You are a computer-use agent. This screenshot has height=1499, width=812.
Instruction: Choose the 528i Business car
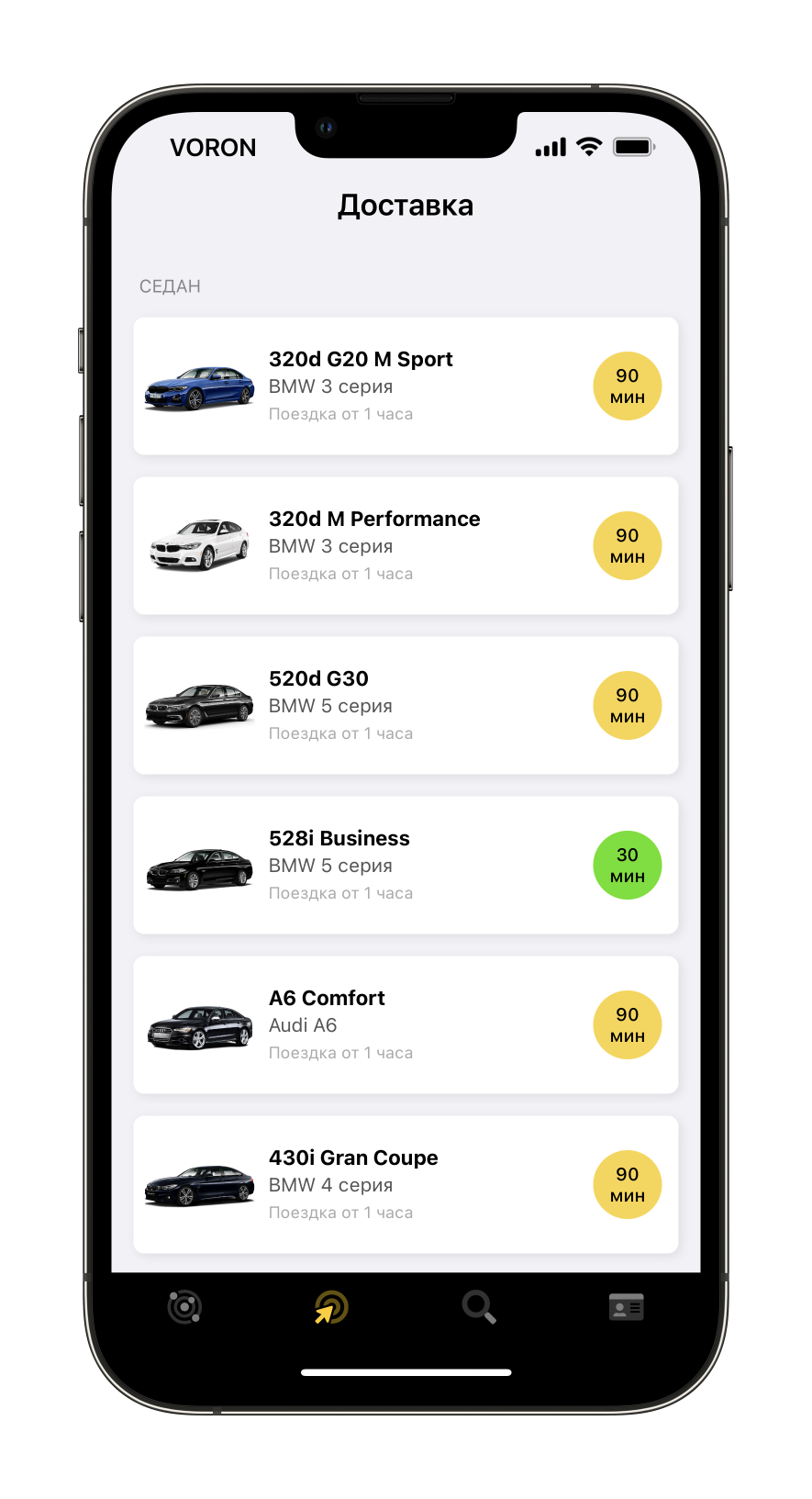click(x=406, y=866)
